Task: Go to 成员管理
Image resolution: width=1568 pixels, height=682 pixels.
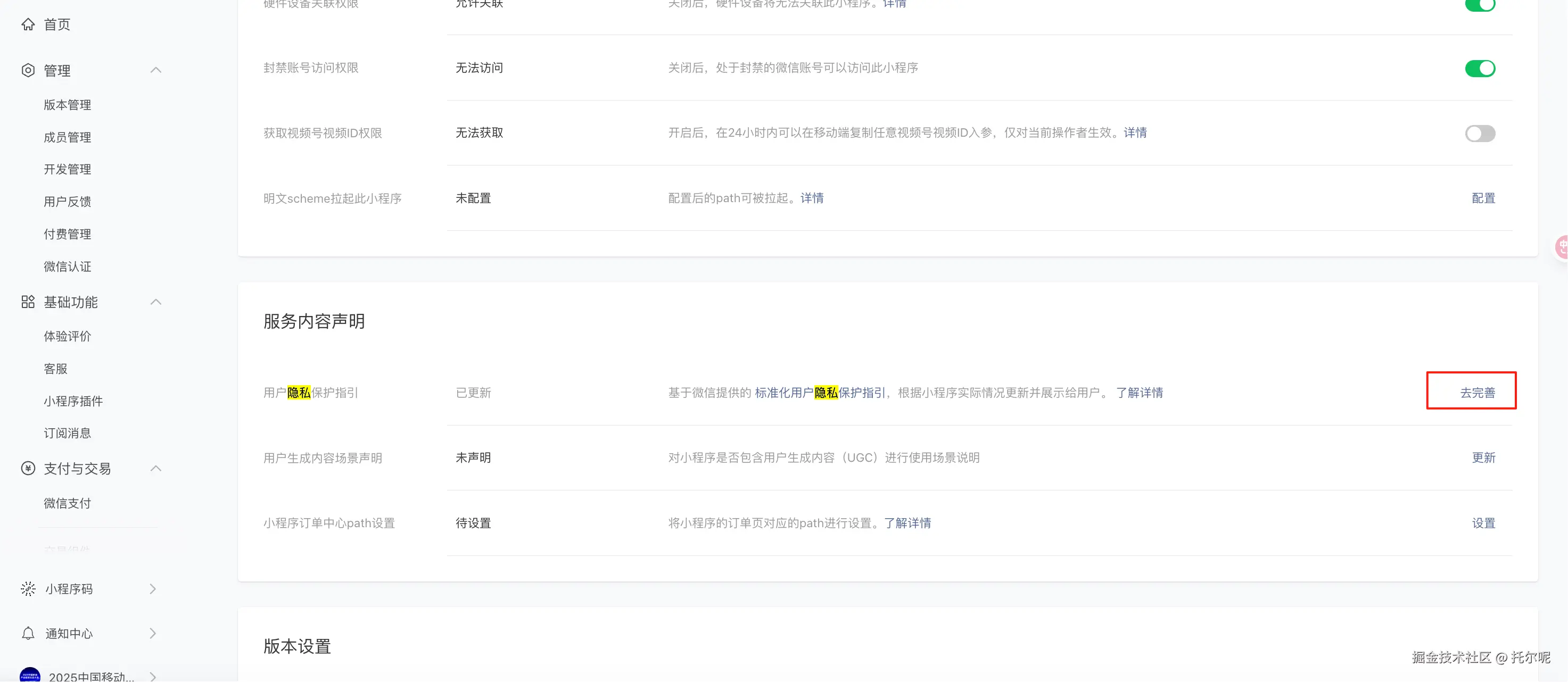Action: pyautogui.click(x=67, y=137)
